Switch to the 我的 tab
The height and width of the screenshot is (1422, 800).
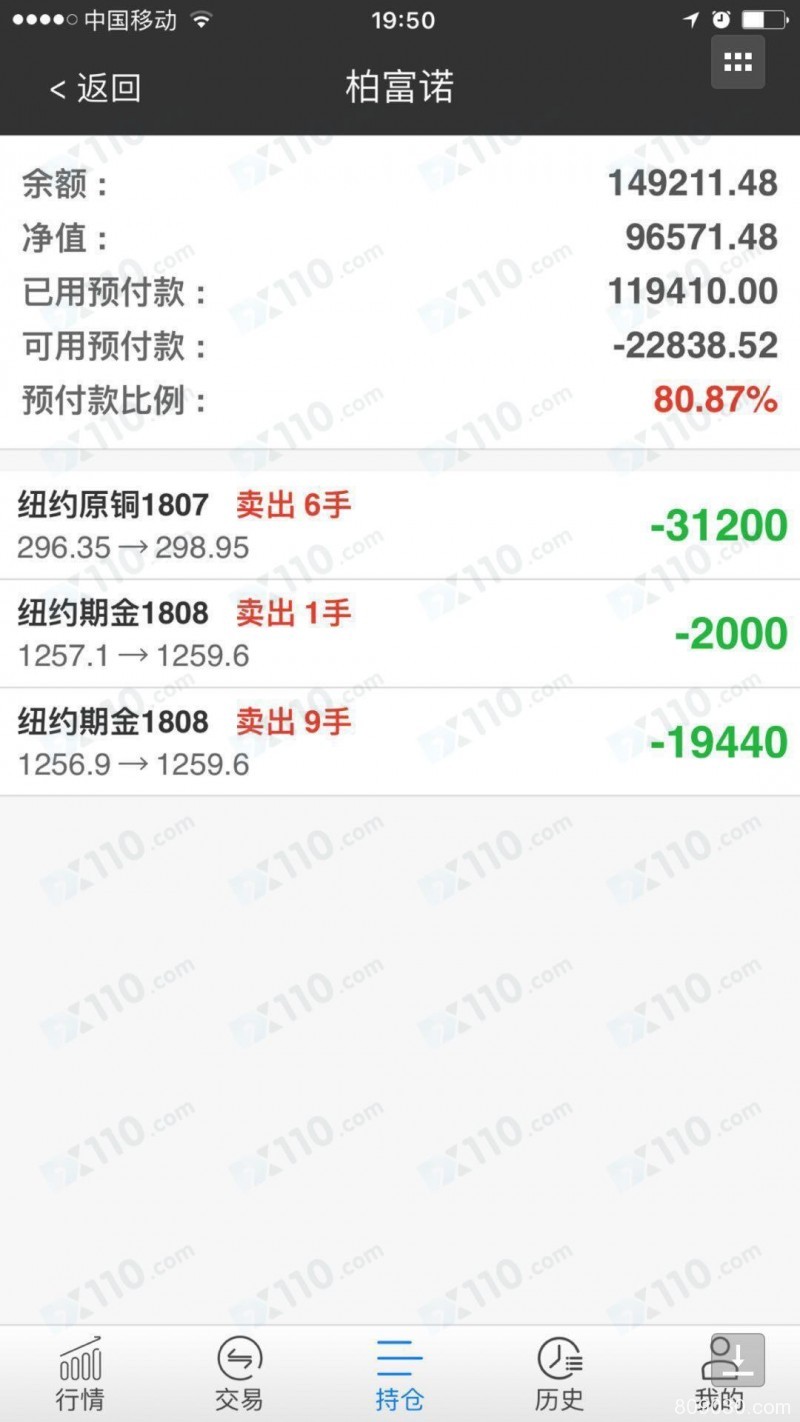[720, 1375]
